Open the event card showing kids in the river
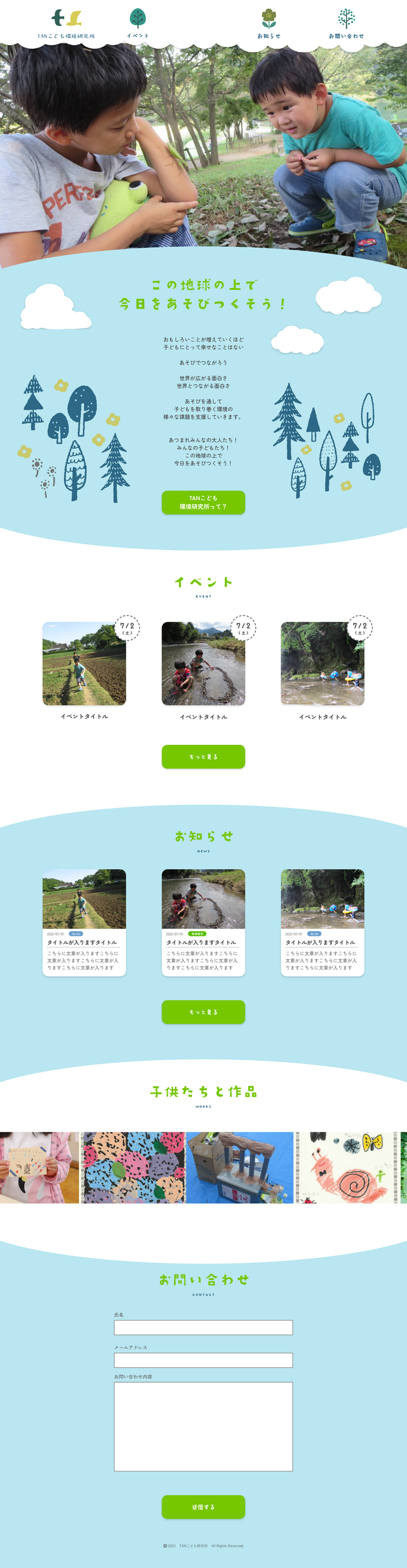 click(203, 664)
